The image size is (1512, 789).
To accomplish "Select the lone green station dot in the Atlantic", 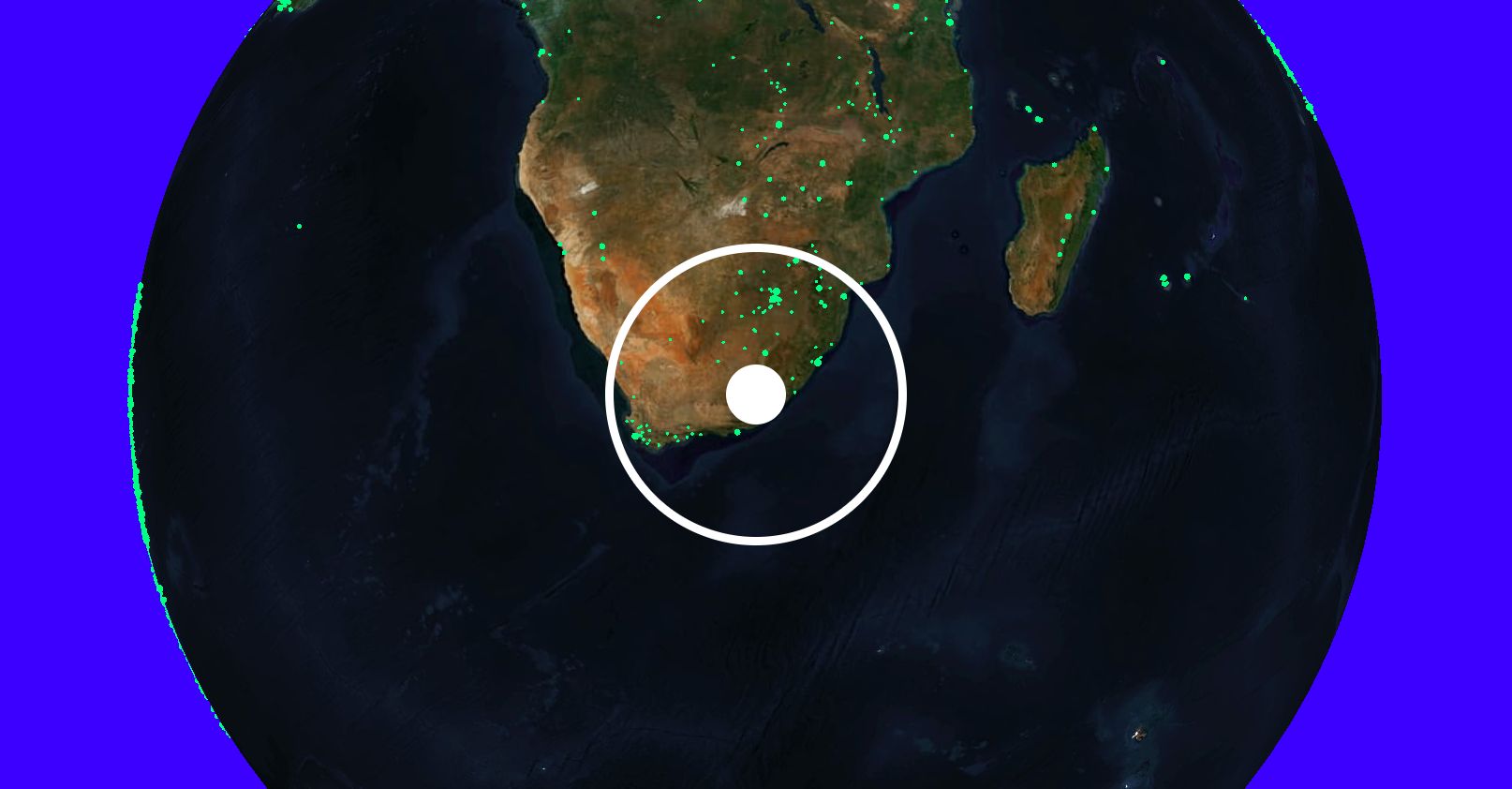I will point(300,226).
